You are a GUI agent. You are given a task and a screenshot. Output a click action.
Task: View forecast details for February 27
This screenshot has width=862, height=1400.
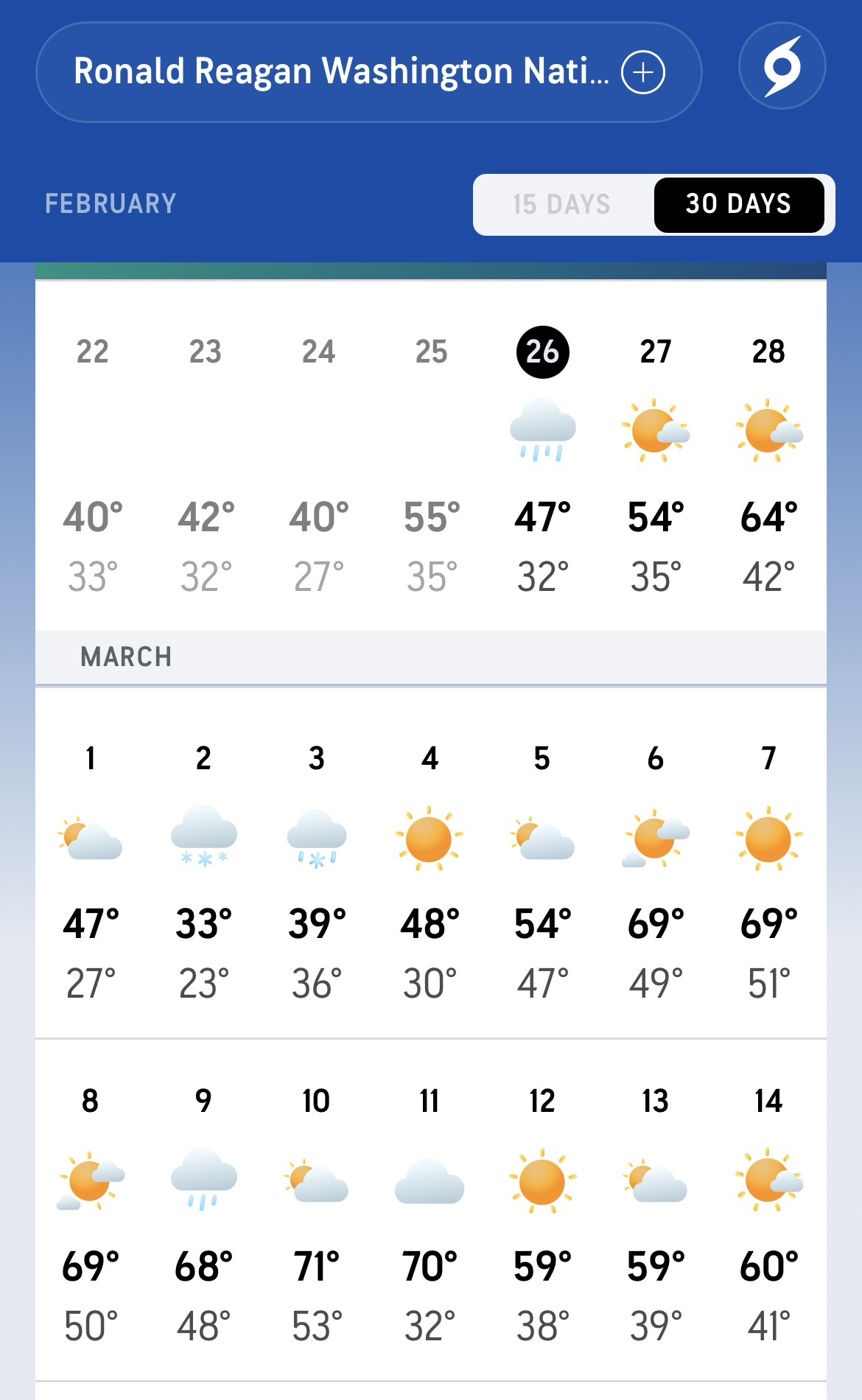pyautogui.click(x=656, y=457)
